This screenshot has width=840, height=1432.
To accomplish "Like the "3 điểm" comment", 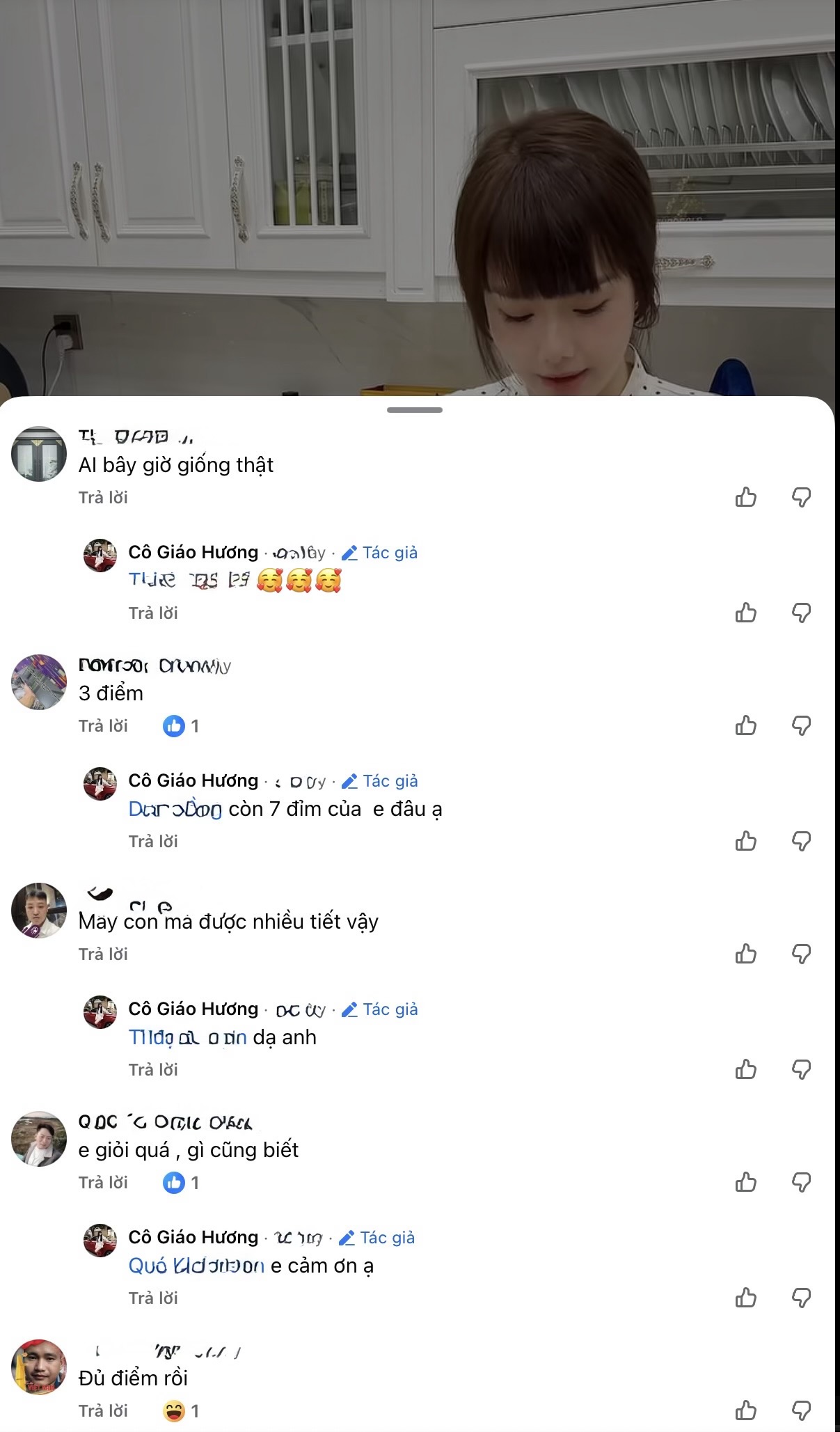I will click(x=747, y=725).
